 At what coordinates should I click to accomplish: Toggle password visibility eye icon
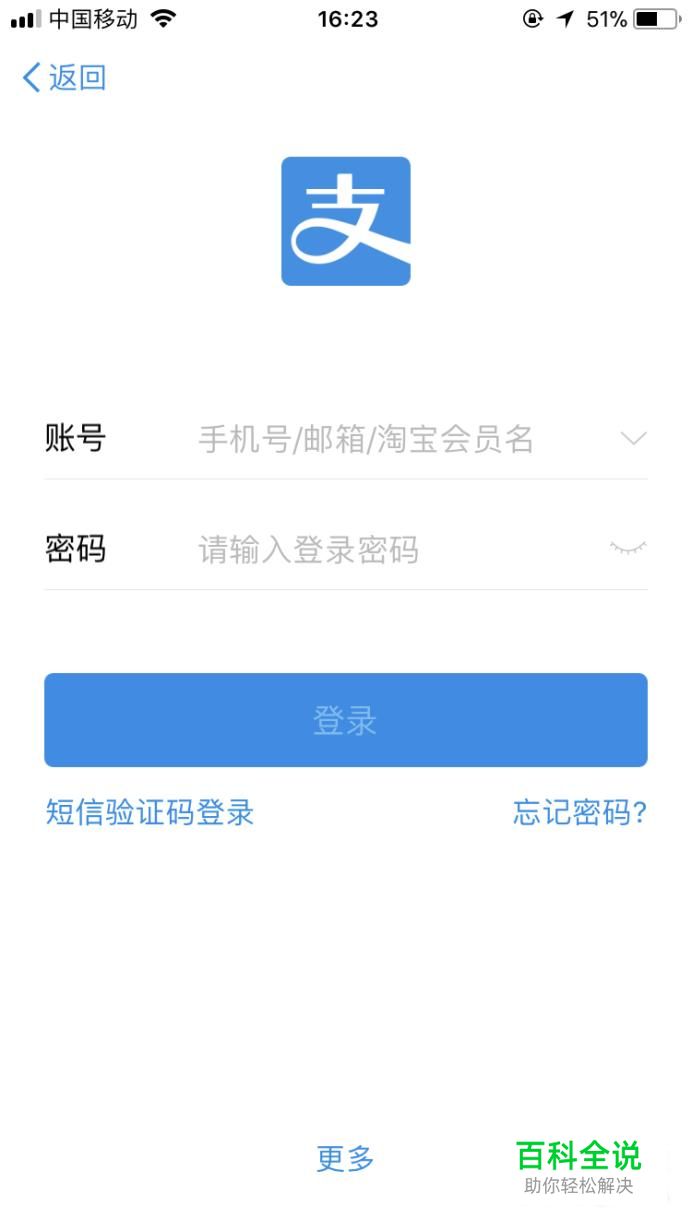coord(628,548)
